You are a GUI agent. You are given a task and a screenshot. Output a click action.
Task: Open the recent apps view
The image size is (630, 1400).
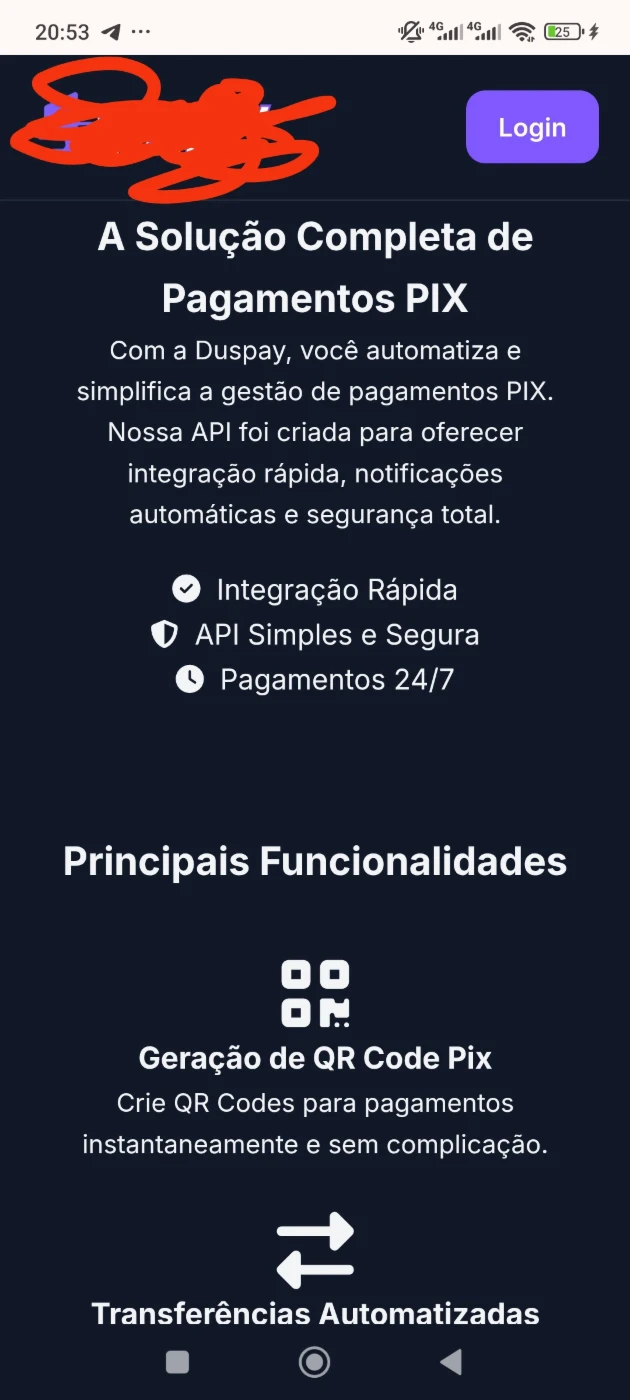click(177, 1361)
